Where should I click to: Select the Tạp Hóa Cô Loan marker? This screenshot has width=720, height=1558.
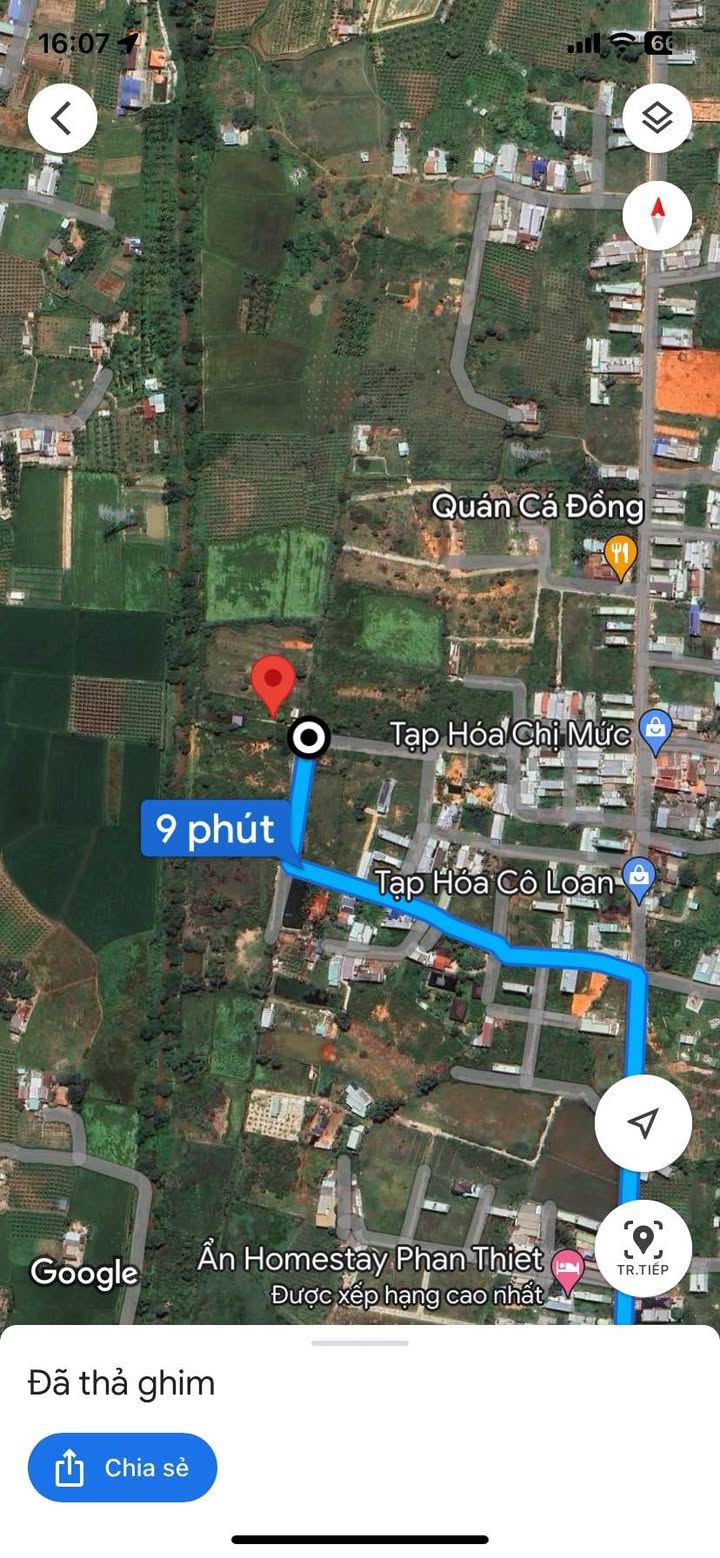638,877
